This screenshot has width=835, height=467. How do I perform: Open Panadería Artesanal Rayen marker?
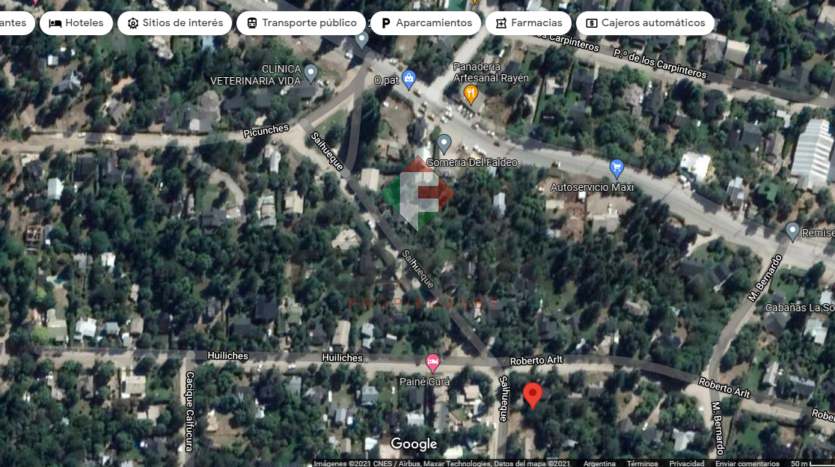click(470, 94)
